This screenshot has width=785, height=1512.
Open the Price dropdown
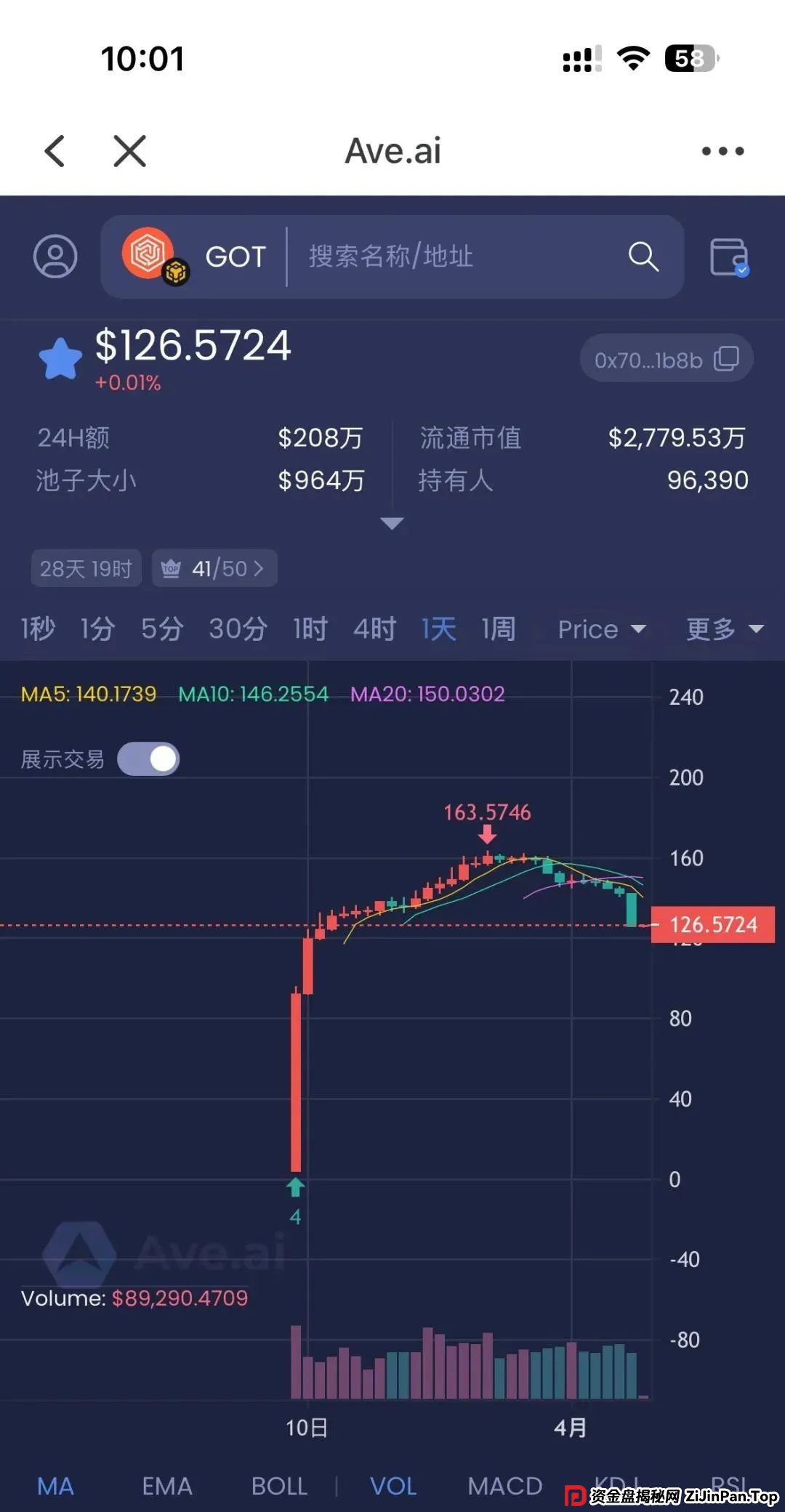click(600, 629)
